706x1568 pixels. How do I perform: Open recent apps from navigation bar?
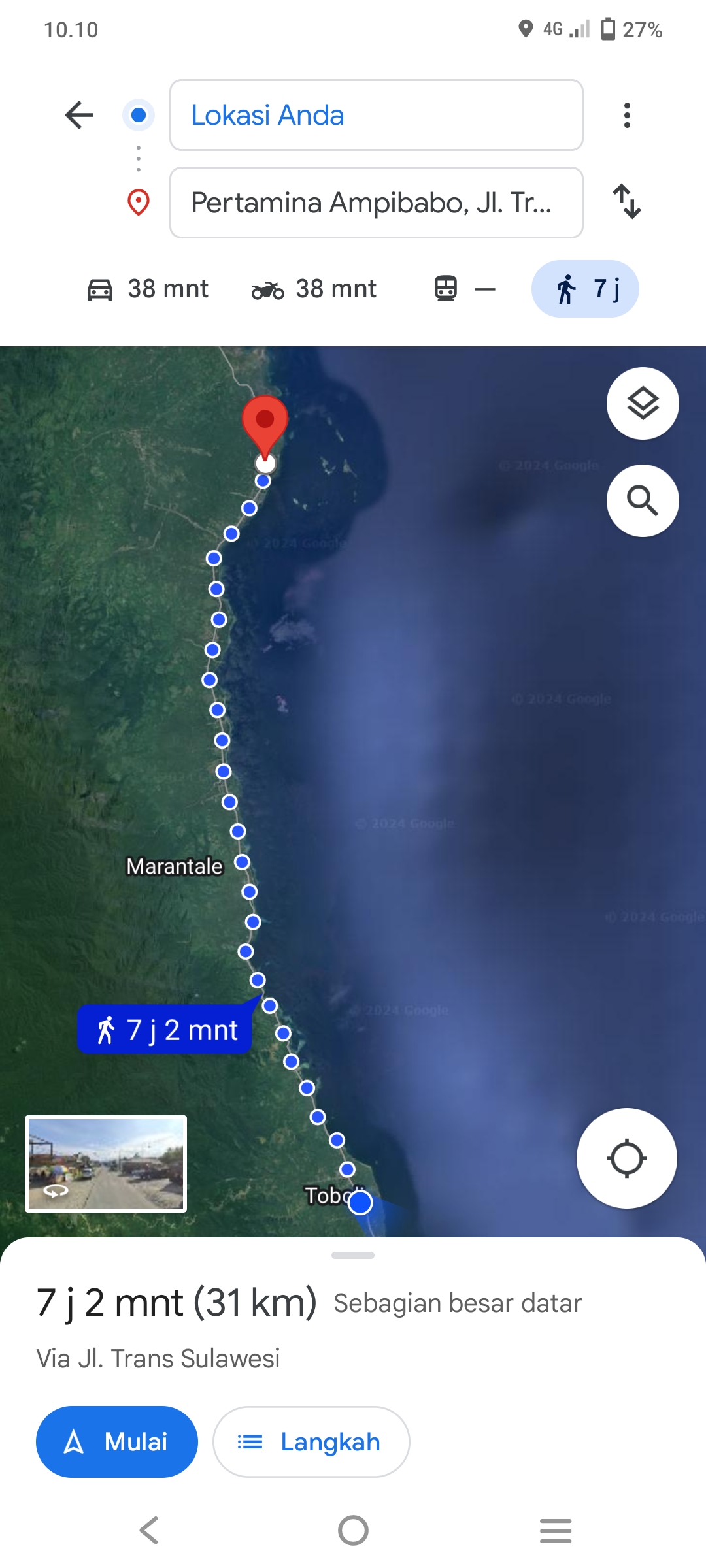point(556,1530)
